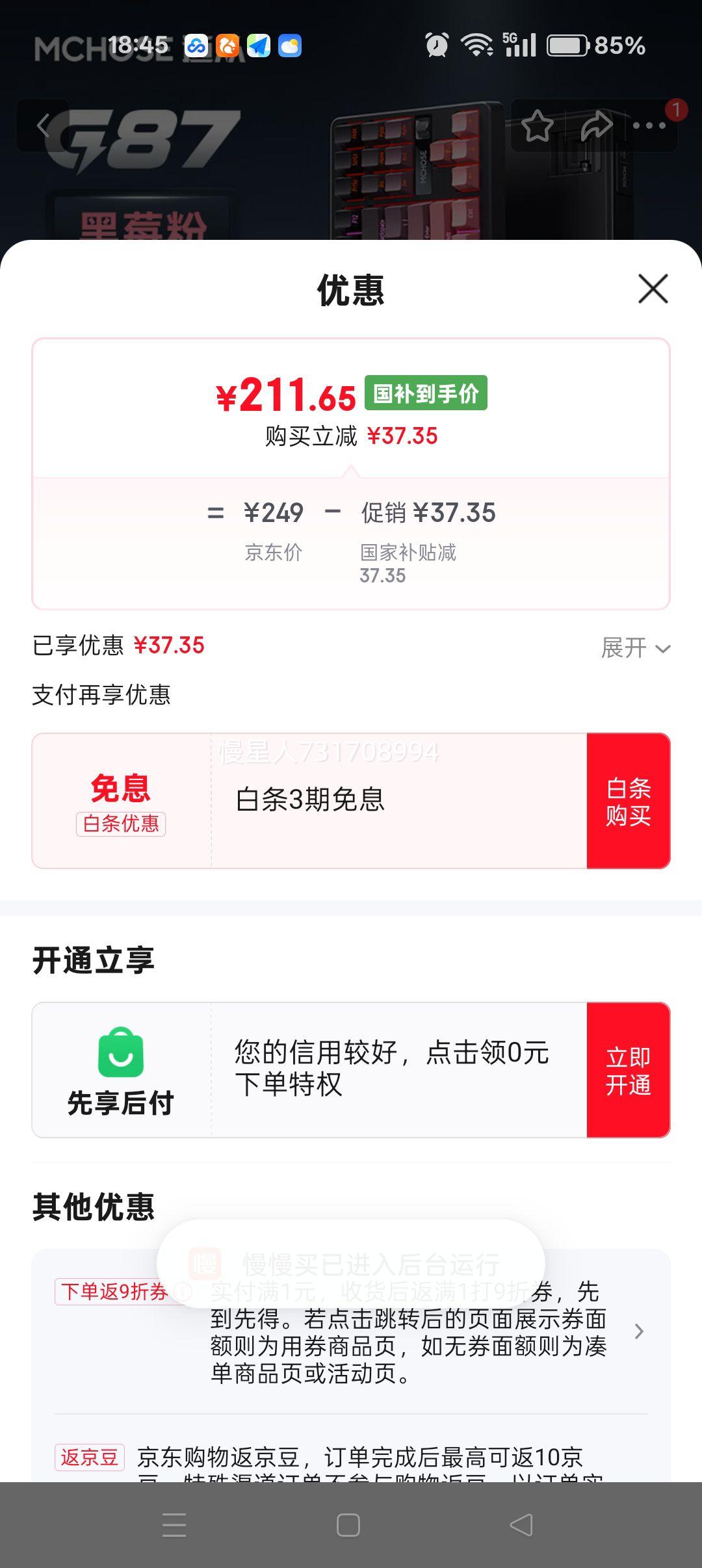This screenshot has width=702, height=1568.
Task: Tap the back arrow on the G87 product page
Action: (x=44, y=125)
